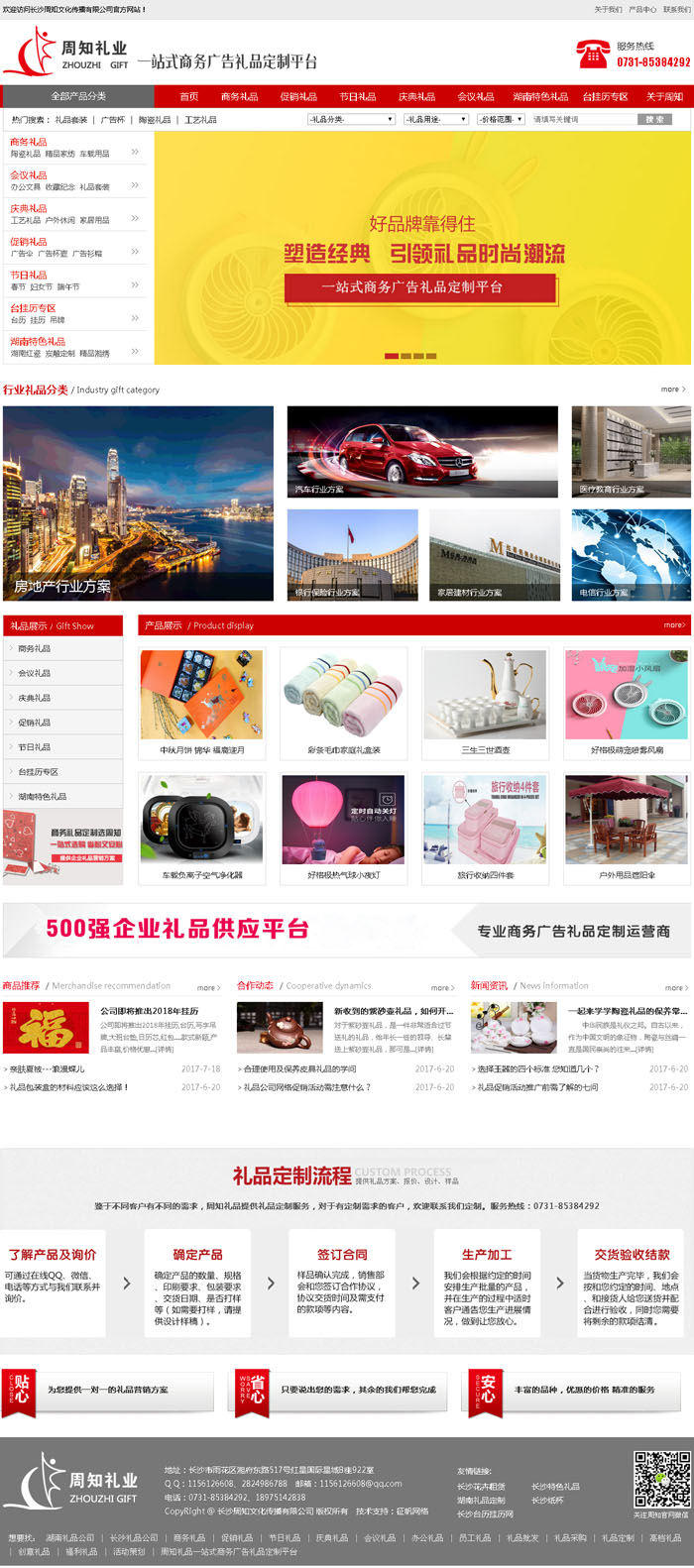Viewport: 694px width, 1568px height.
Task: Go to 商务礼品 in top navigation
Action: tap(239, 96)
